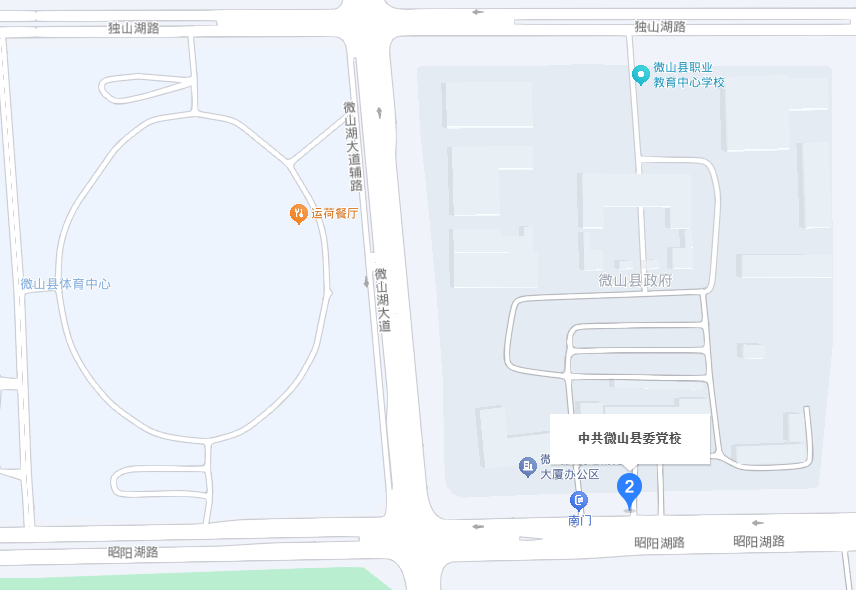Tap the 大厦办公区 building marker

[x=528, y=466]
